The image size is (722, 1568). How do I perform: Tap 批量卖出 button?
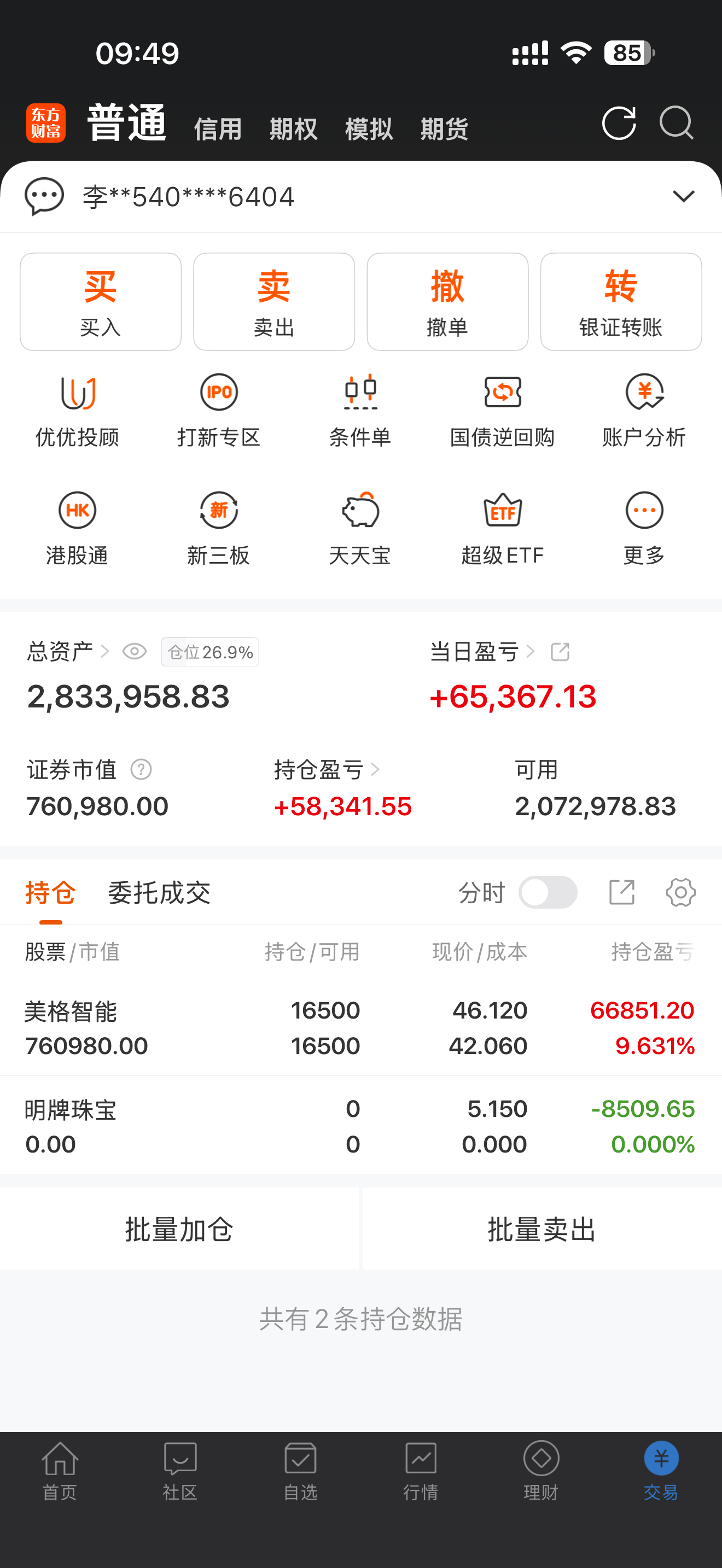(542, 1229)
